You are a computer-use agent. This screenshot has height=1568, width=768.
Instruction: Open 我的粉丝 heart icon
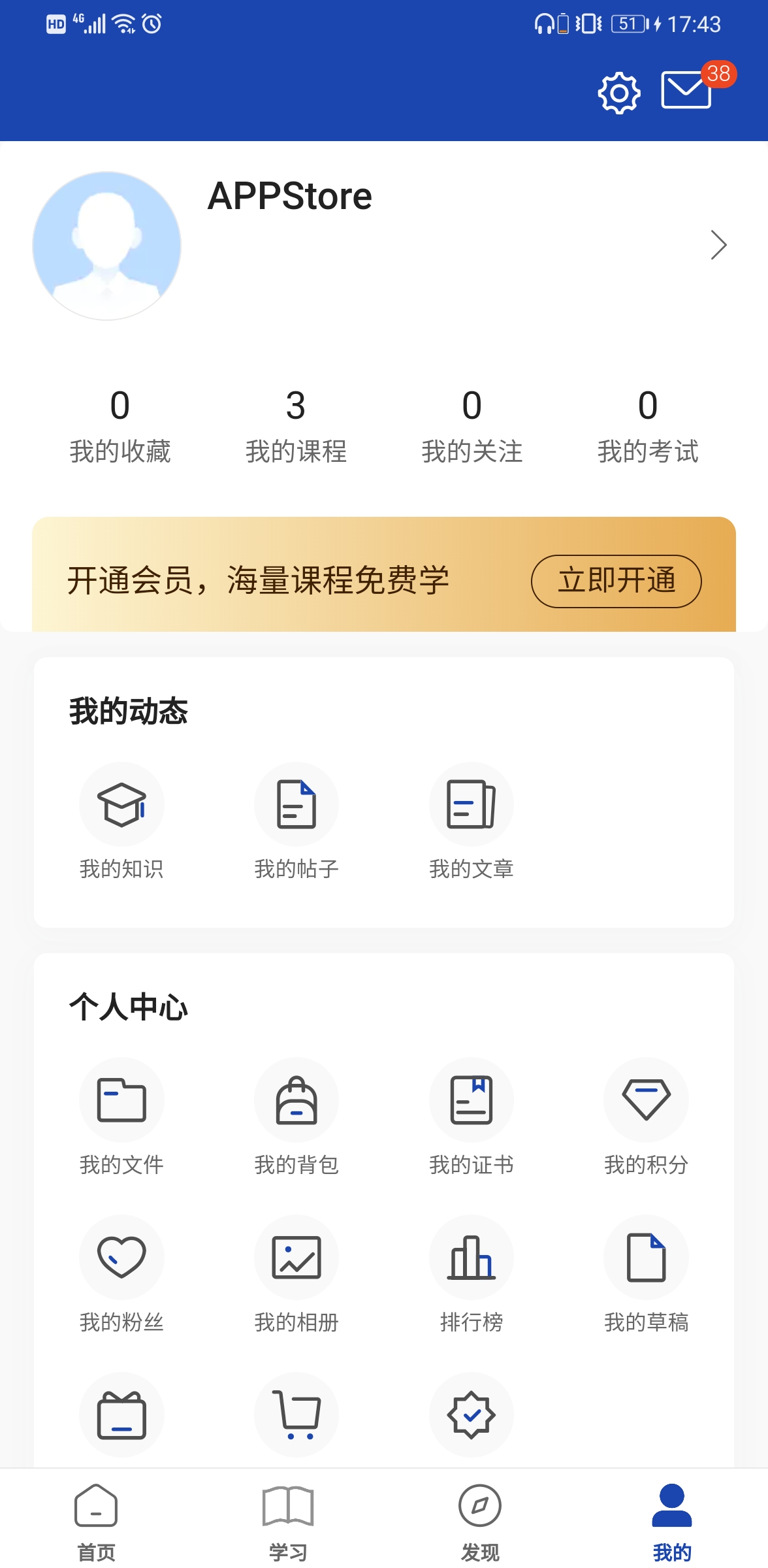pyautogui.click(x=121, y=1258)
